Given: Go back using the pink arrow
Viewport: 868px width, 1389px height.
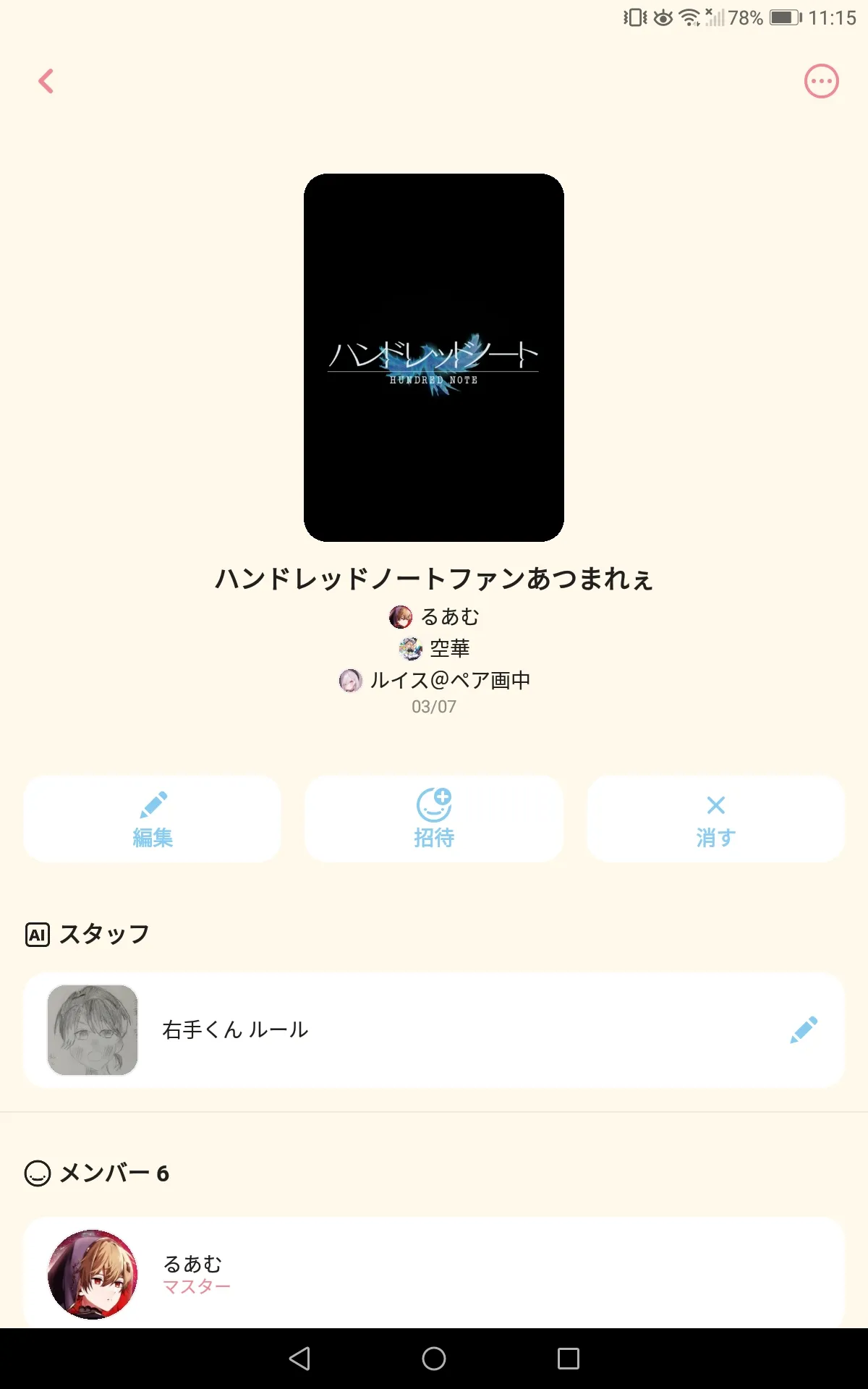Looking at the screenshot, I should [x=46, y=81].
